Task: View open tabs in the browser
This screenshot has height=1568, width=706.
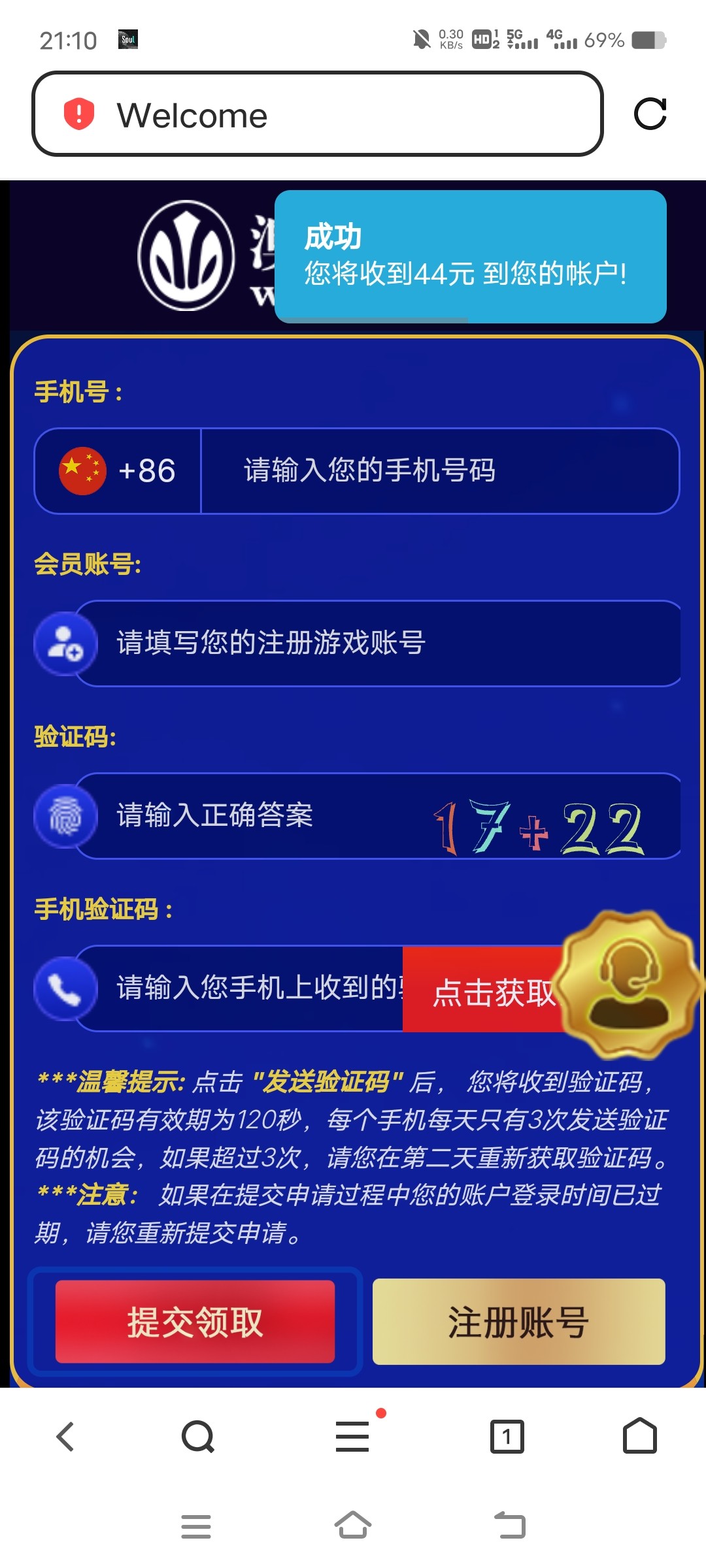Action: pyautogui.click(x=507, y=1437)
